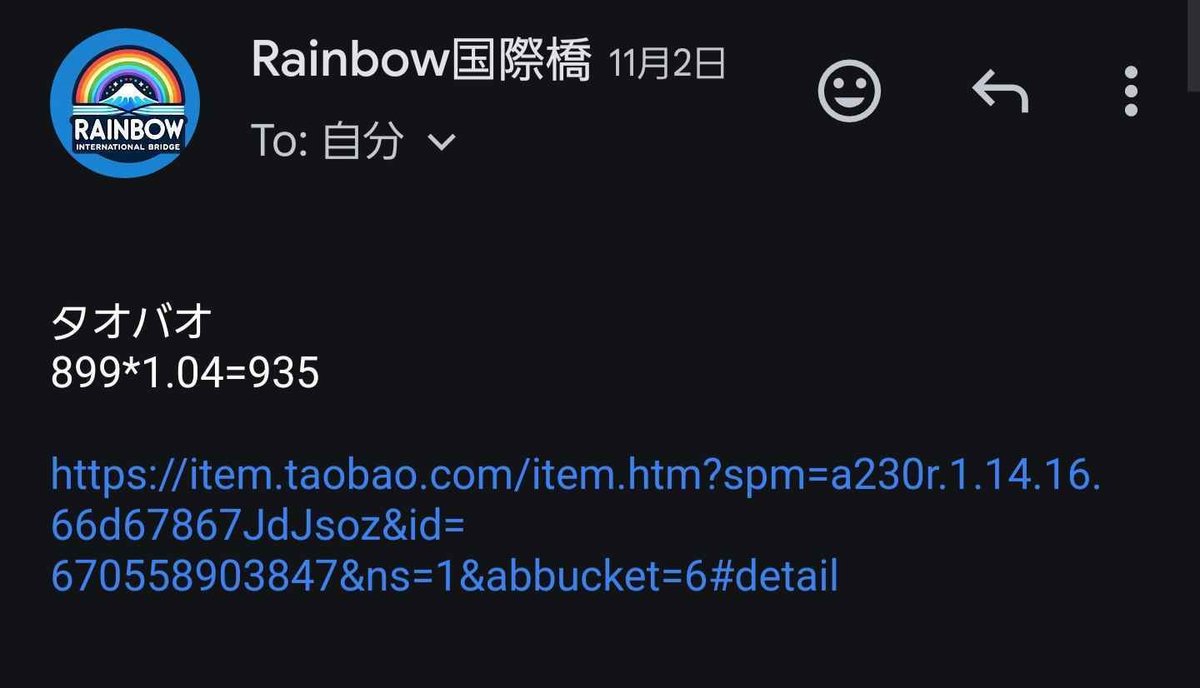Image resolution: width=1200 pixels, height=688 pixels.
Task: Add an emoji reaction to this email
Action: pyautogui.click(x=849, y=92)
